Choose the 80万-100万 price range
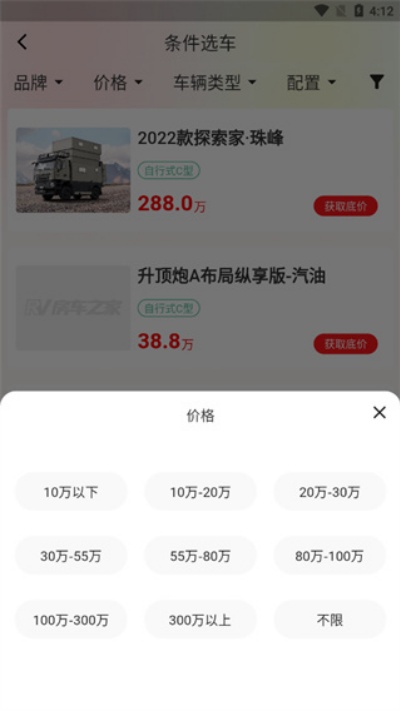This screenshot has width=400, height=711. coord(329,556)
